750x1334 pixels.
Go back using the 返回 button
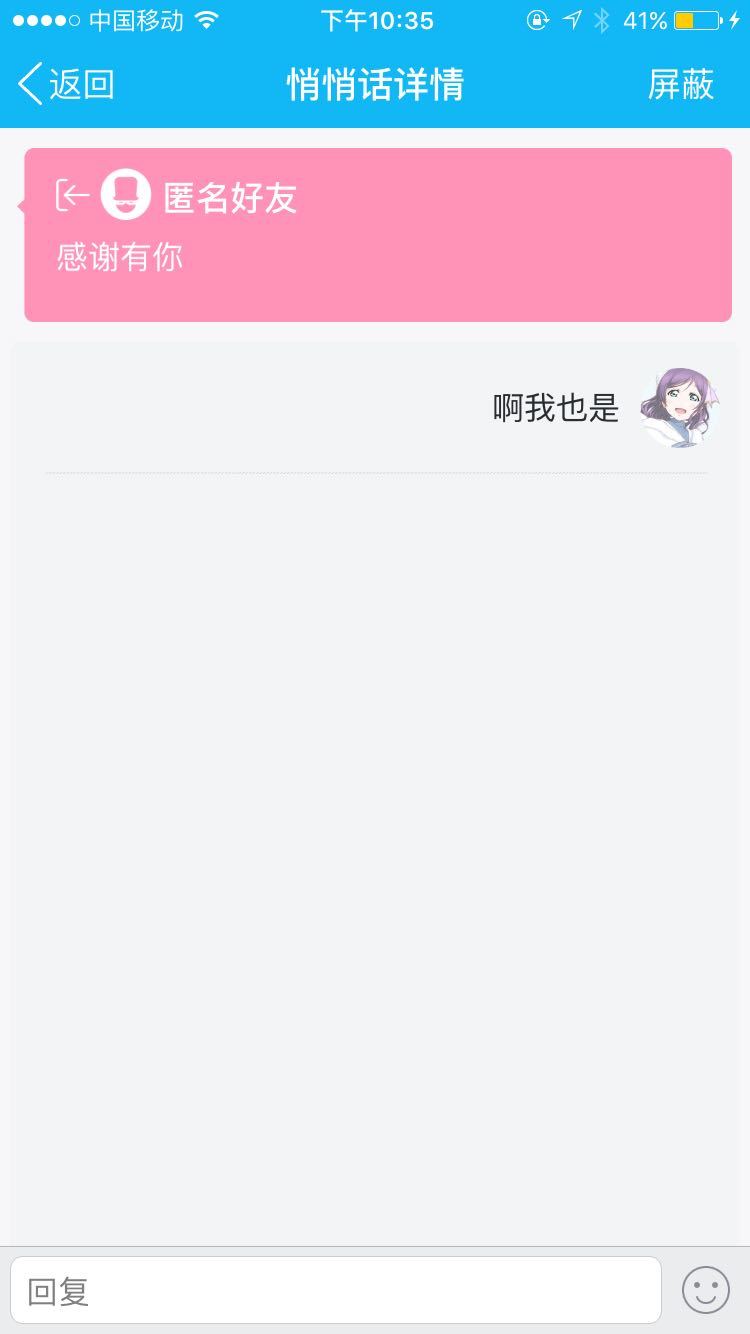coord(66,84)
